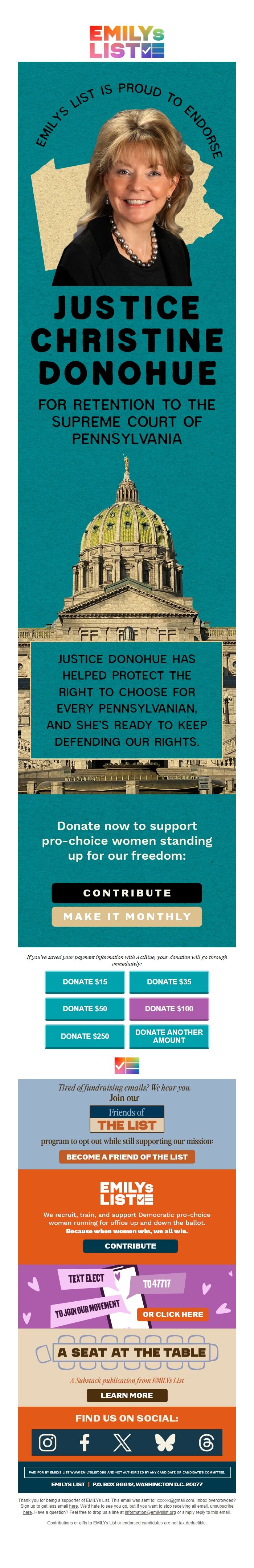Open the Threads social icon
Screen dimensions: 254x1568
[x=206, y=1442]
